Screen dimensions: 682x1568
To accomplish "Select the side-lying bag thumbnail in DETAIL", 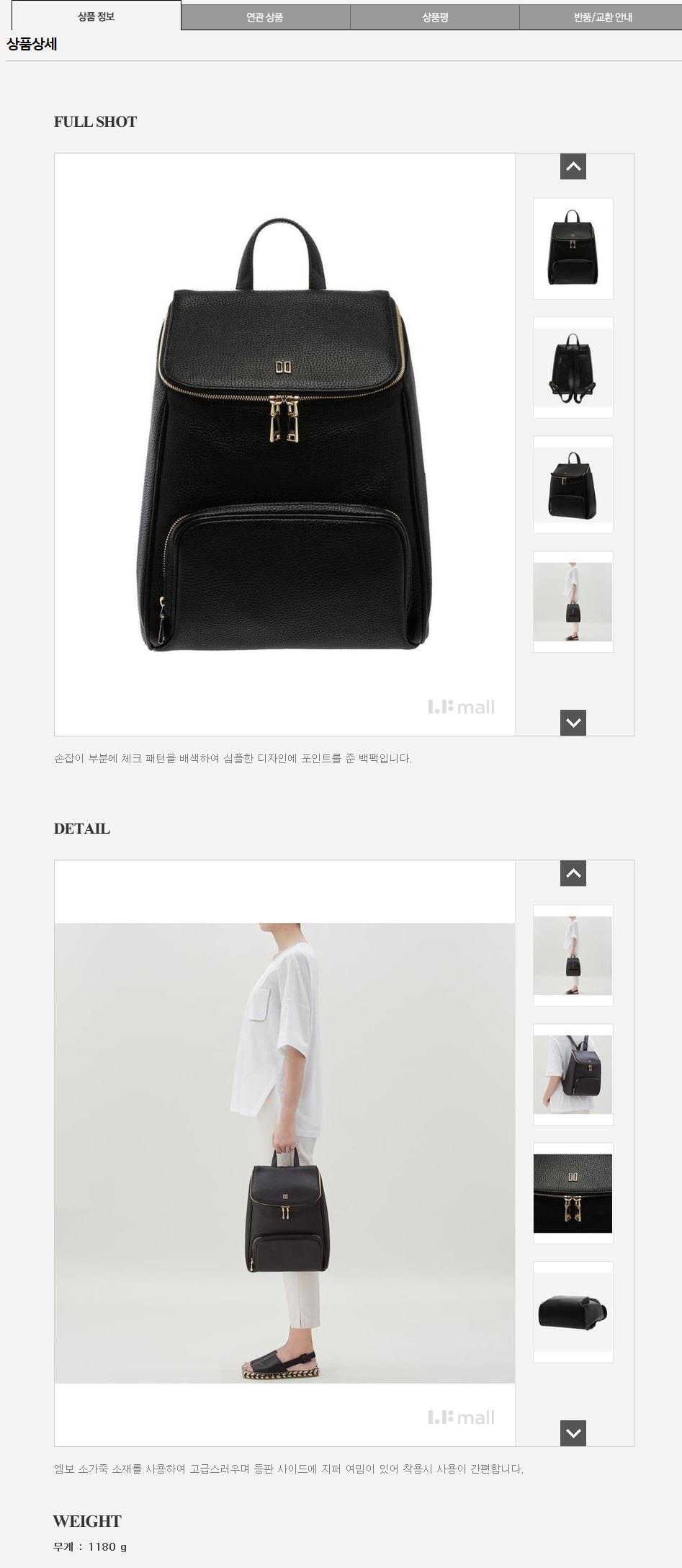I will click(x=573, y=1312).
